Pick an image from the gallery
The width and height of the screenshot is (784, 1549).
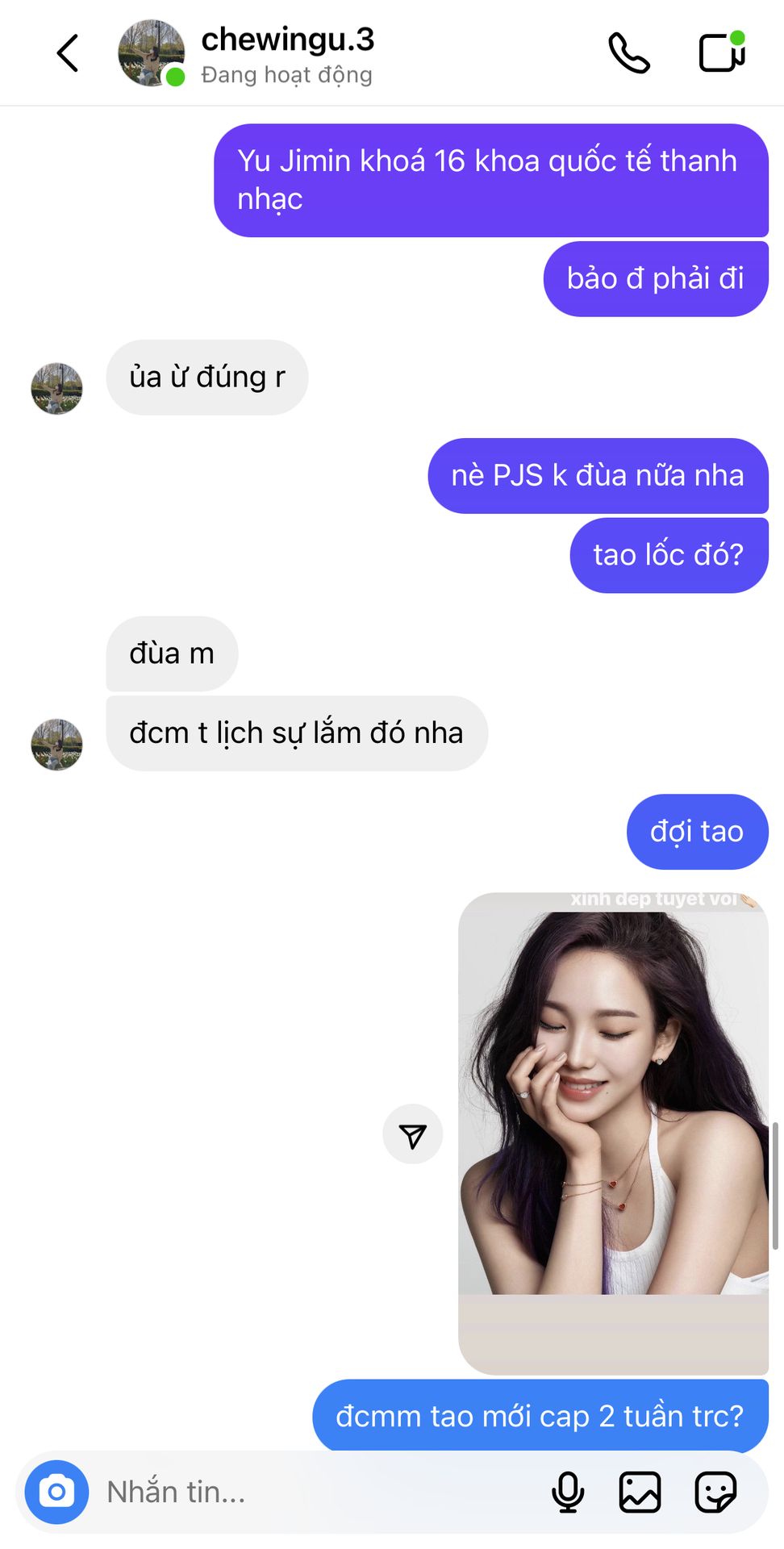[x=640, y=1492]
